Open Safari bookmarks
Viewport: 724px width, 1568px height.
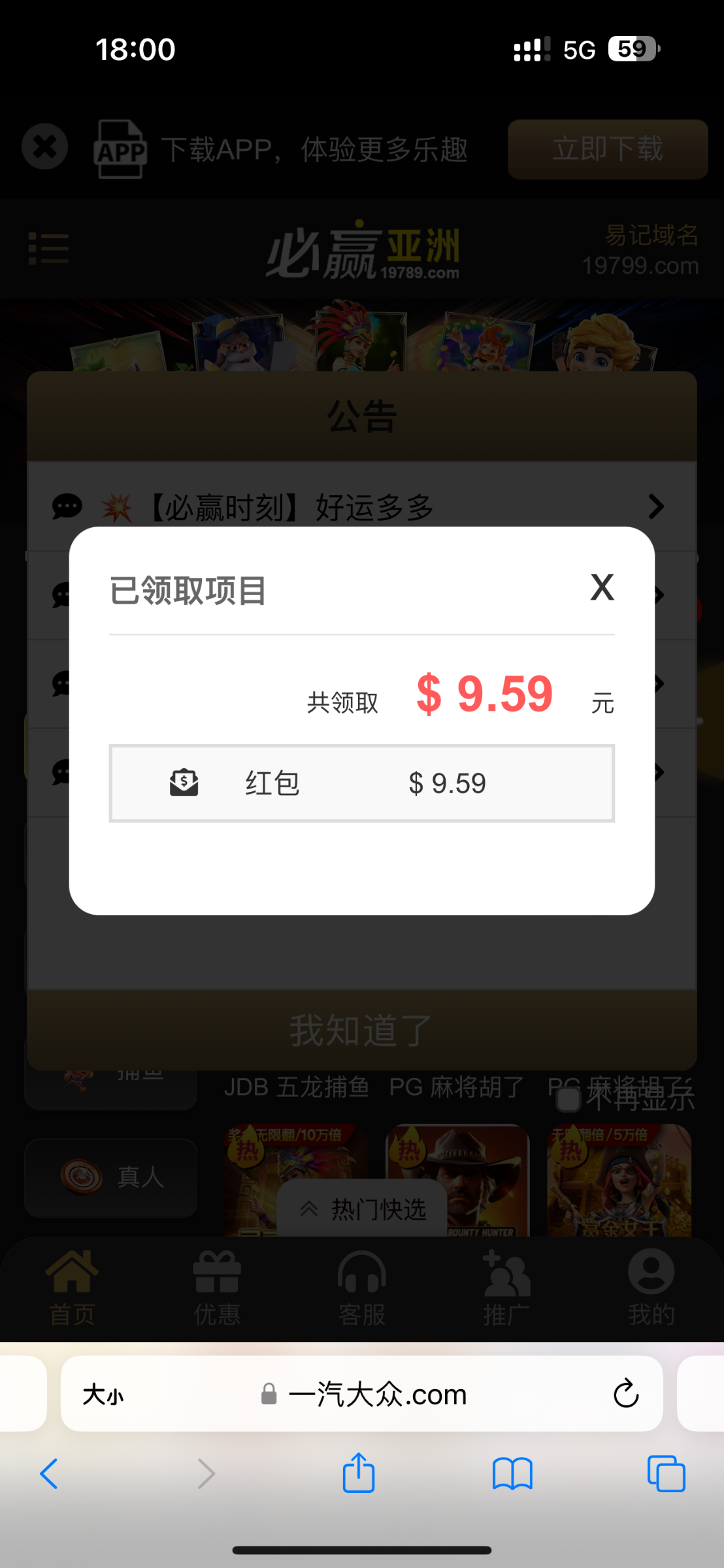[512, 1474]
